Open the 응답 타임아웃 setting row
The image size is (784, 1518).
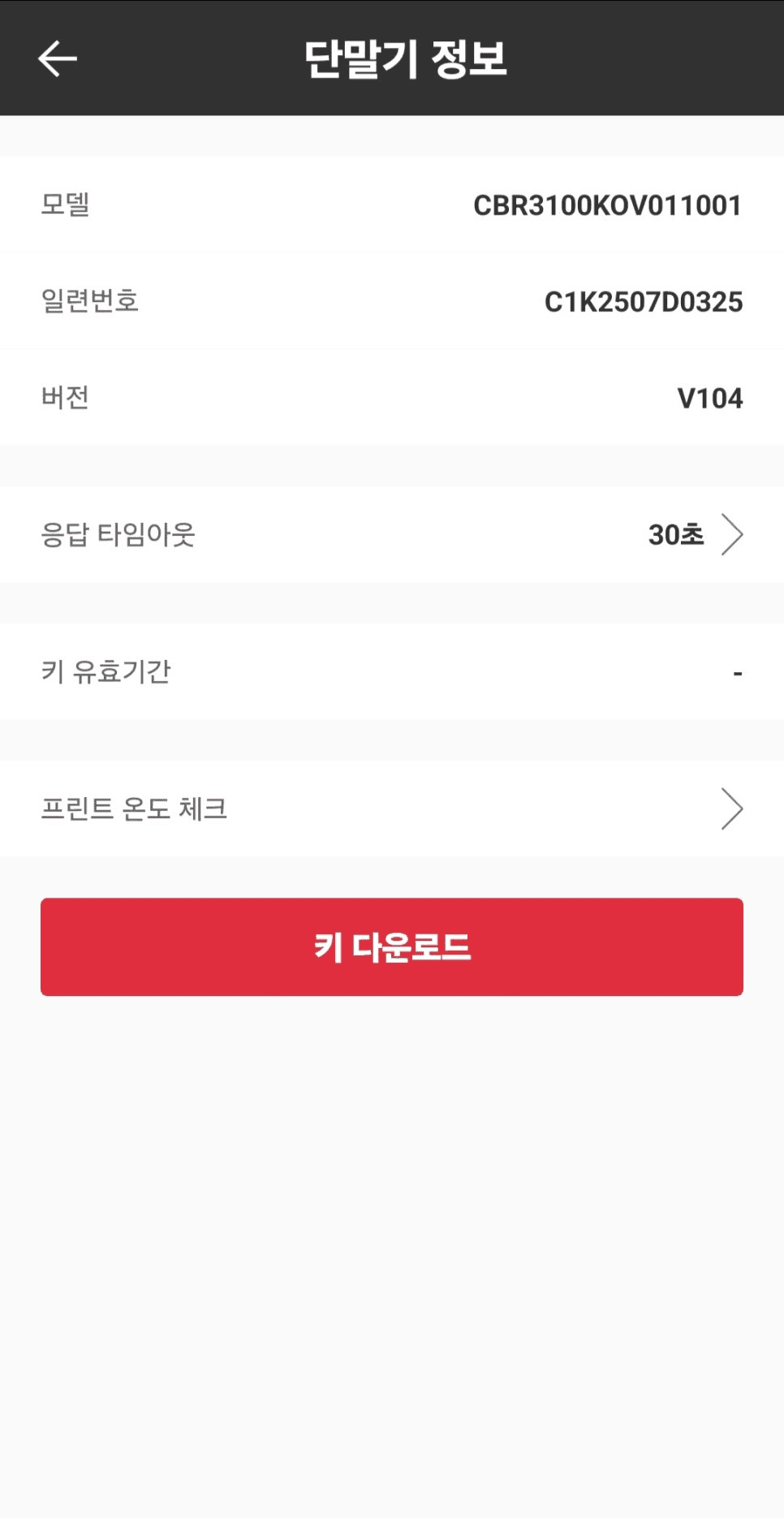[392, 534]
